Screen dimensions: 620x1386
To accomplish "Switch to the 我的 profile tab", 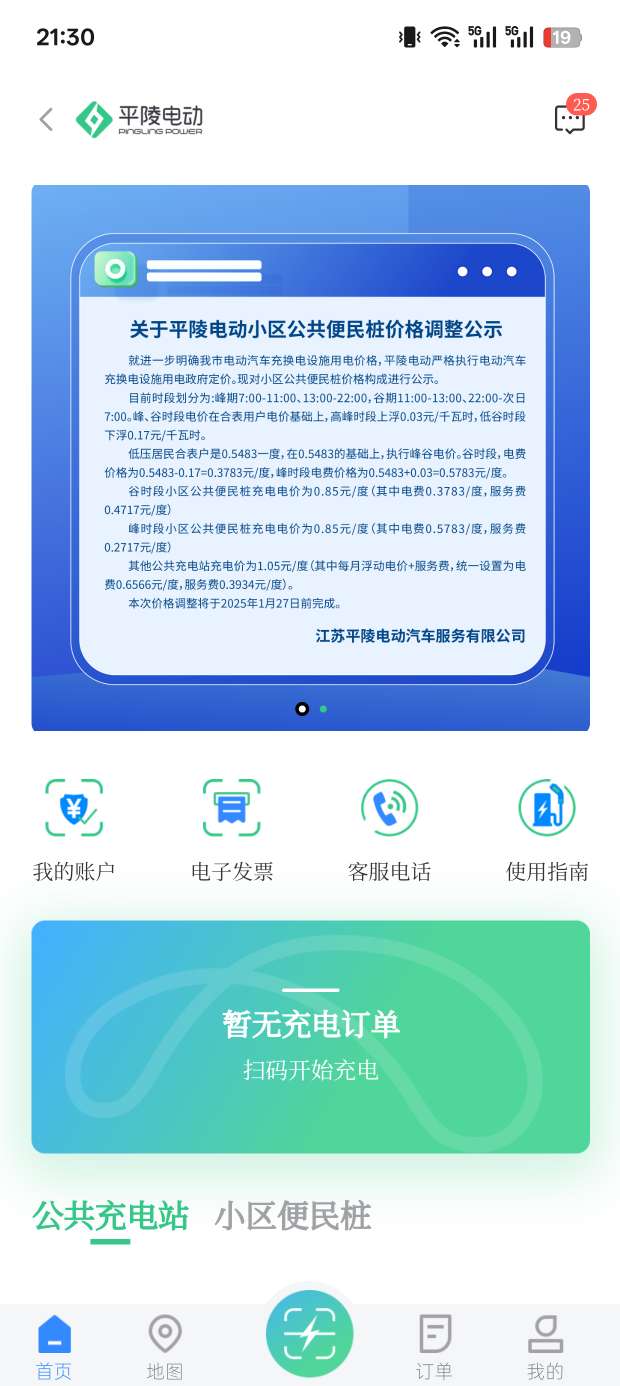I will pyautogui.click(x=545, y=1346).
